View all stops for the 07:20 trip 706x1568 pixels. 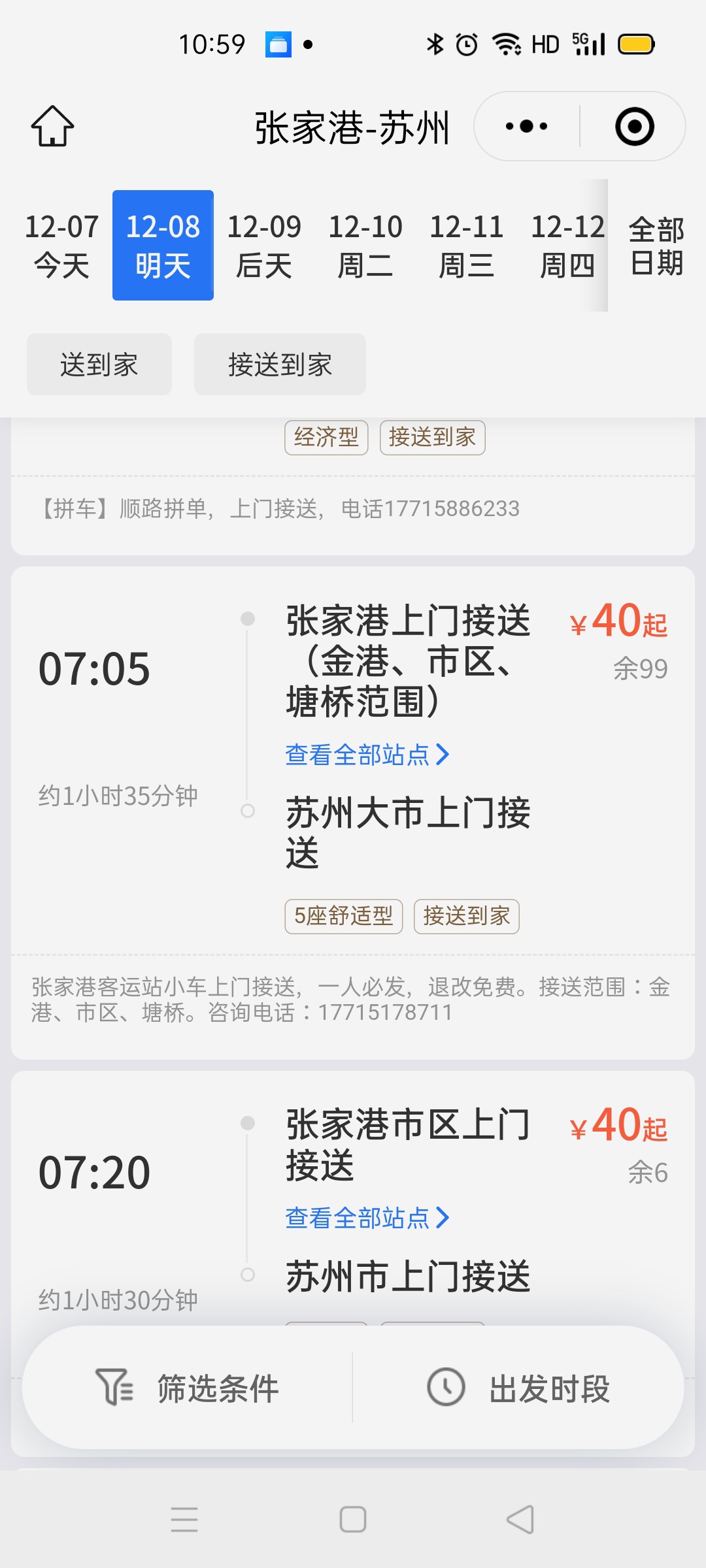[x=367, y=1218]
